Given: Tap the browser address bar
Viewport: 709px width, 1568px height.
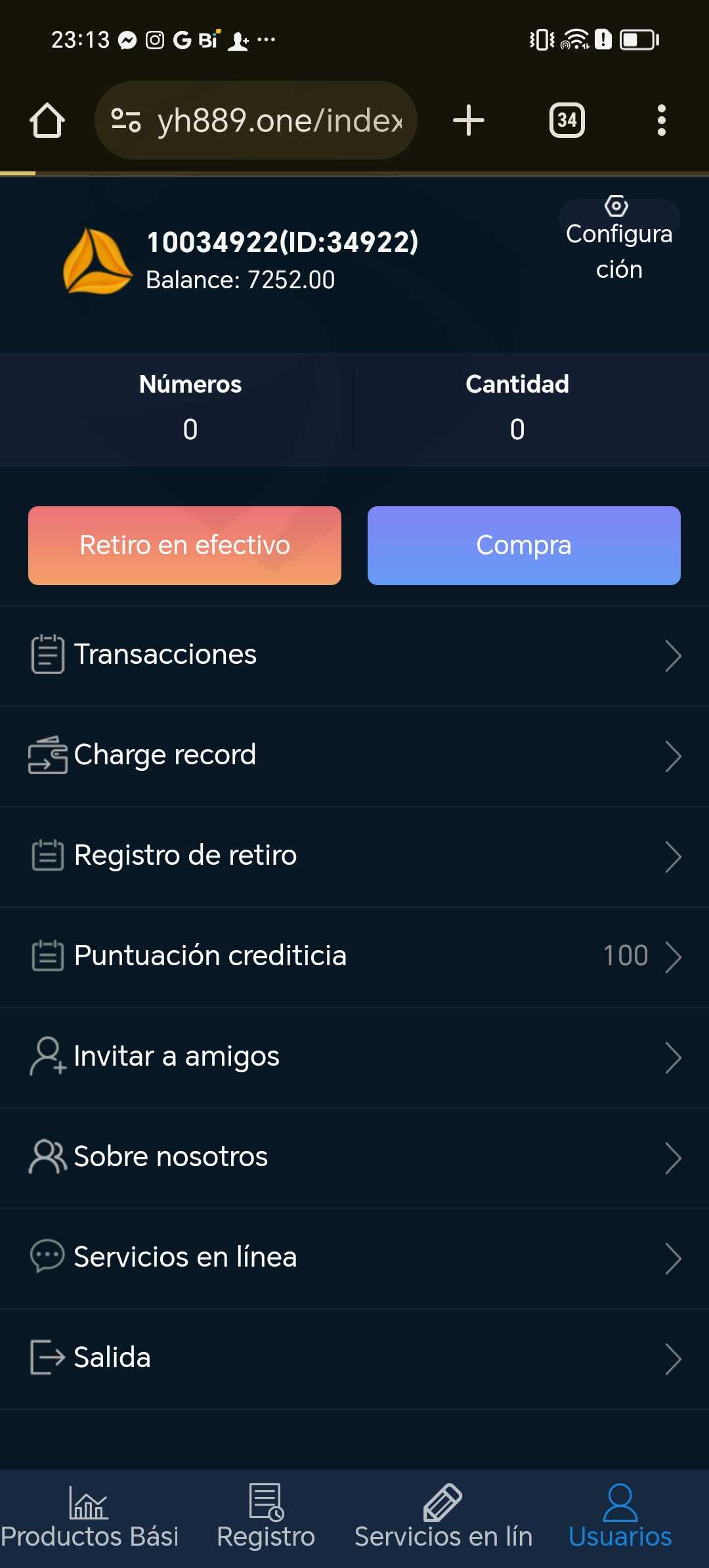Looking at the screenshot, I should pyautogui.click(x=256, y=120).
